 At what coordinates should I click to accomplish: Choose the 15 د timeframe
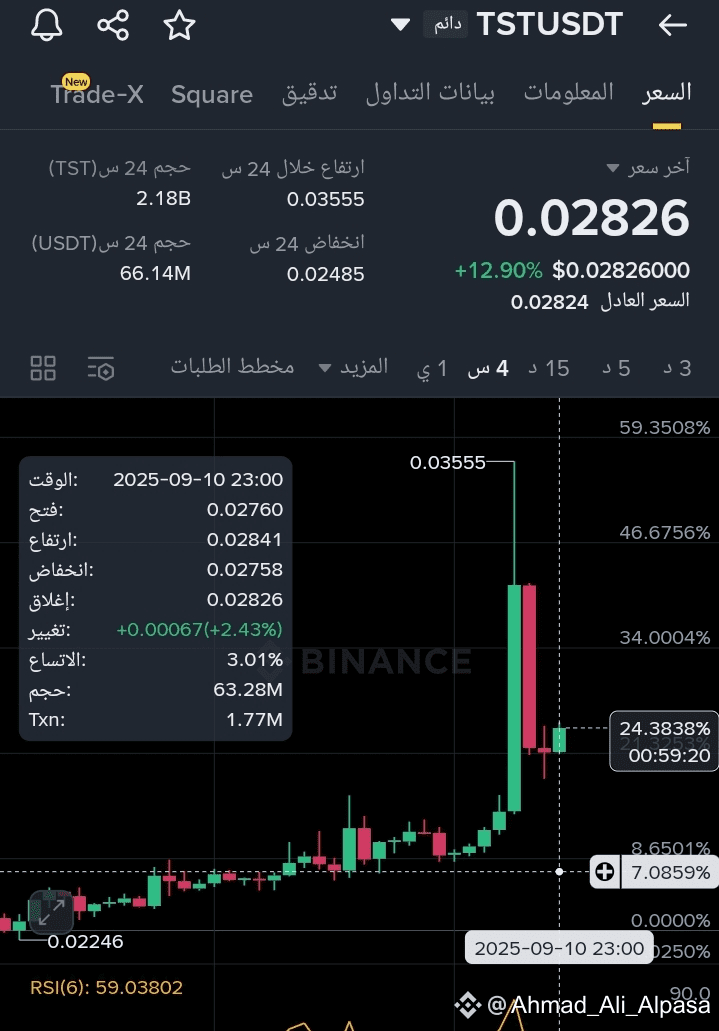(549, 368)
